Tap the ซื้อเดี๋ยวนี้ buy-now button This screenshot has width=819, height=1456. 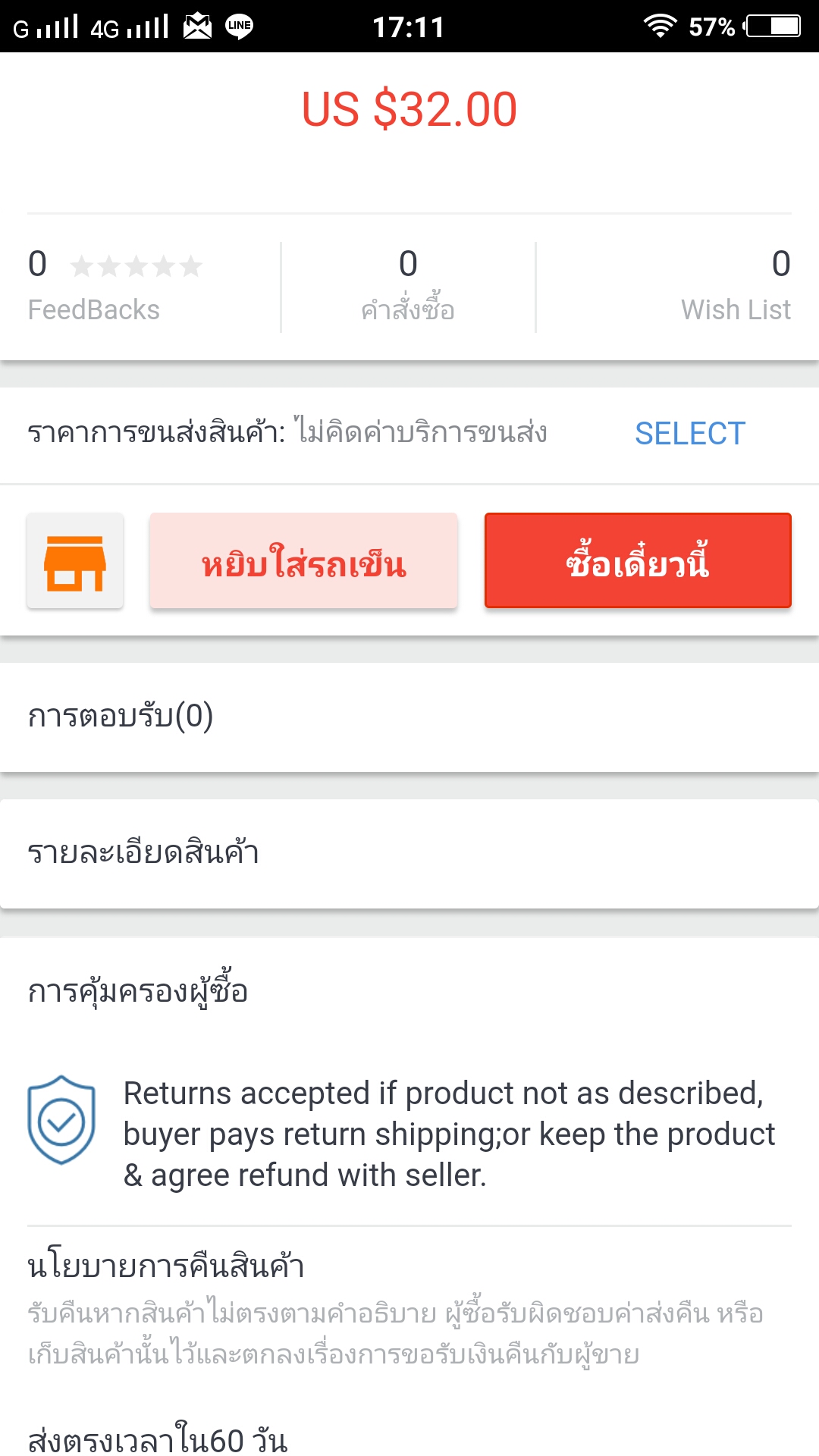pos(638,561)
